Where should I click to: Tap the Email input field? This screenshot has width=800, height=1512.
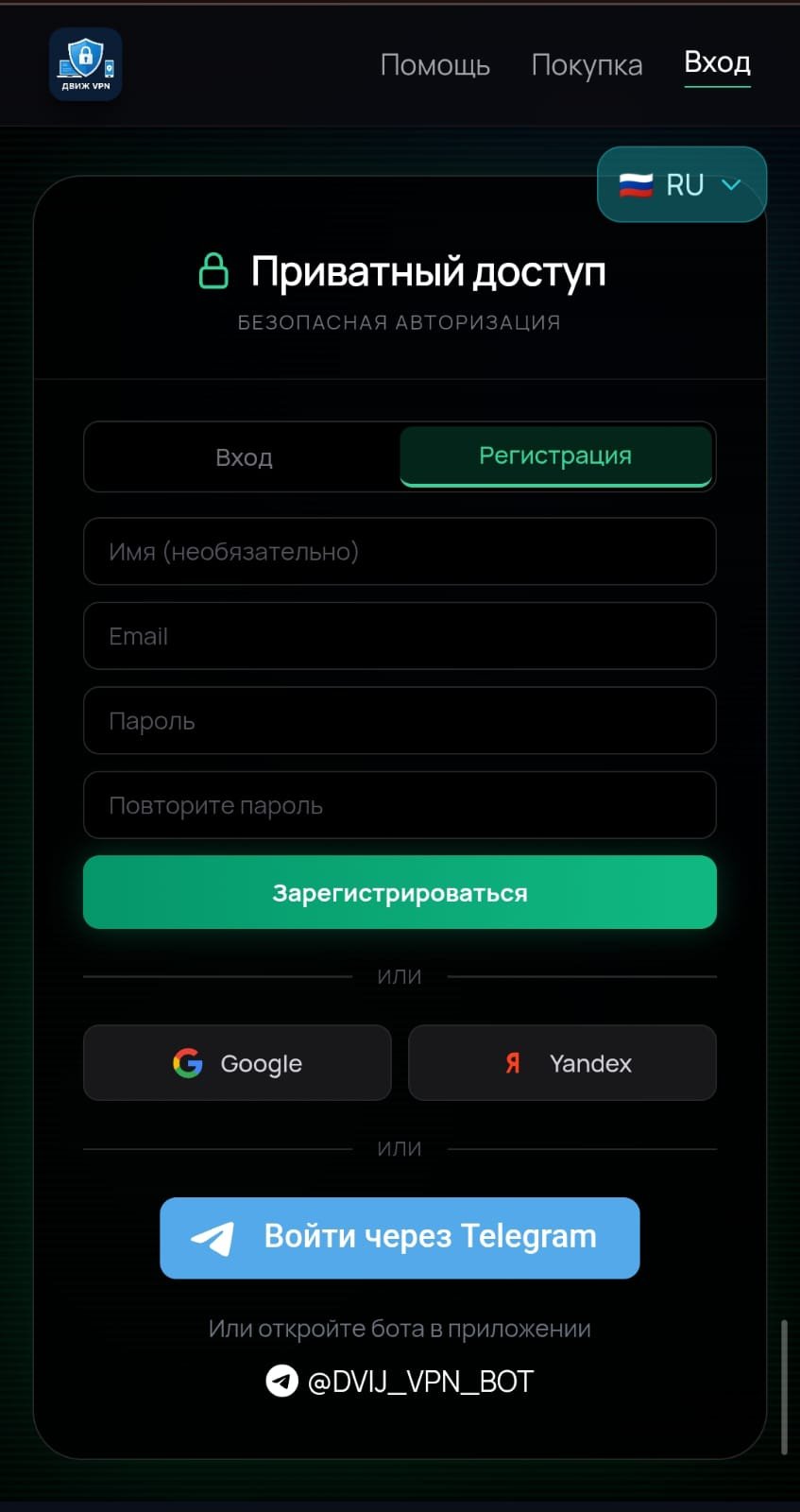pyautogui.click(x=400, y=636)
